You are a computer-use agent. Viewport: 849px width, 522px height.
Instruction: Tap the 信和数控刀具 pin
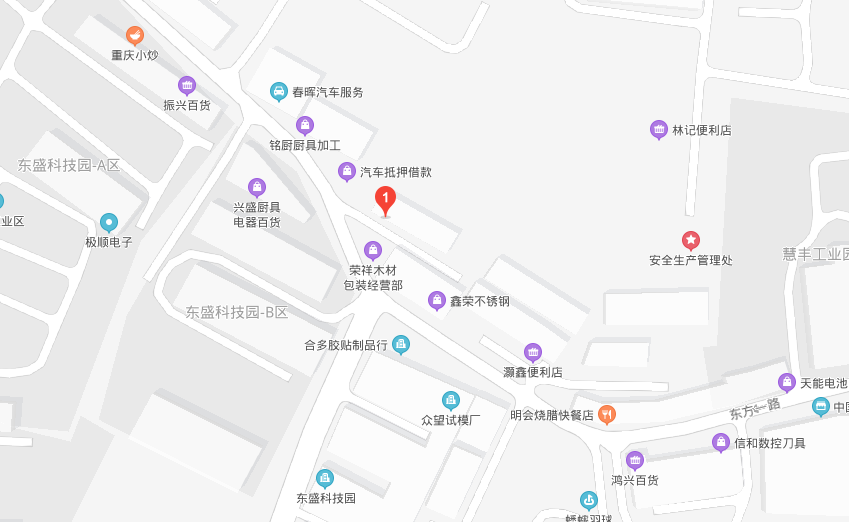pyautogui.click(x=721, y=442)
